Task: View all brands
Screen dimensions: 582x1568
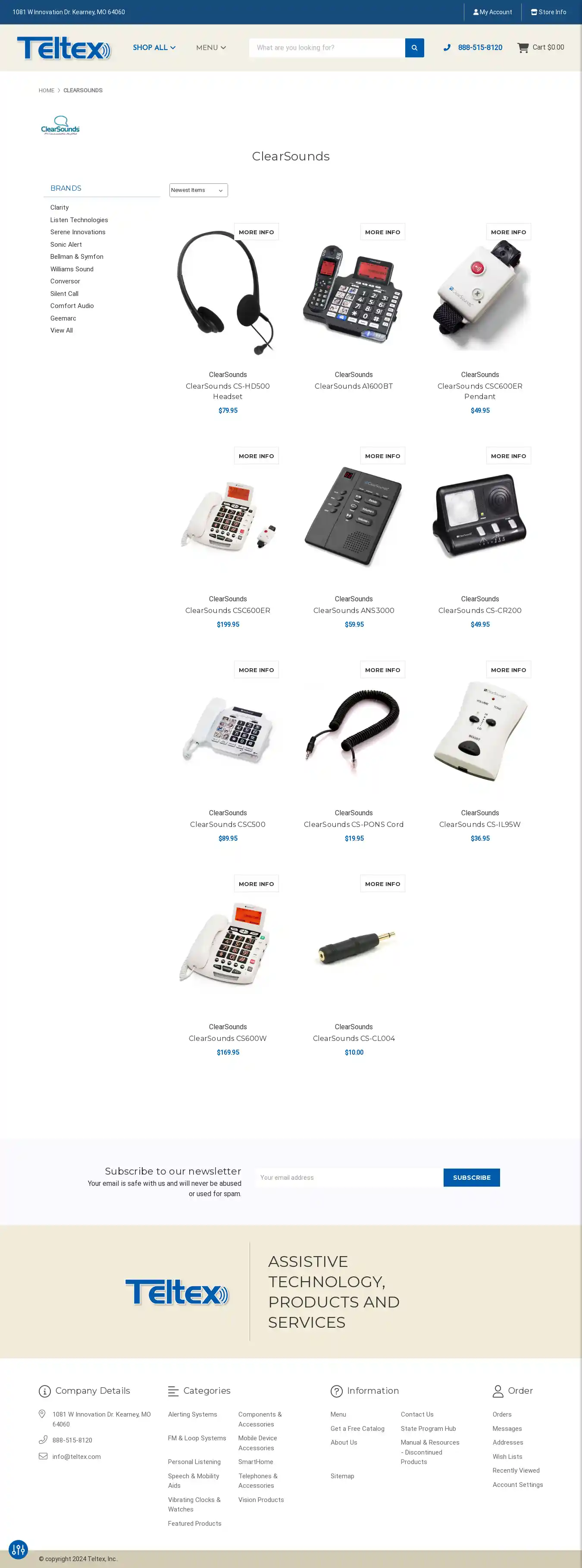Action: 61,330
